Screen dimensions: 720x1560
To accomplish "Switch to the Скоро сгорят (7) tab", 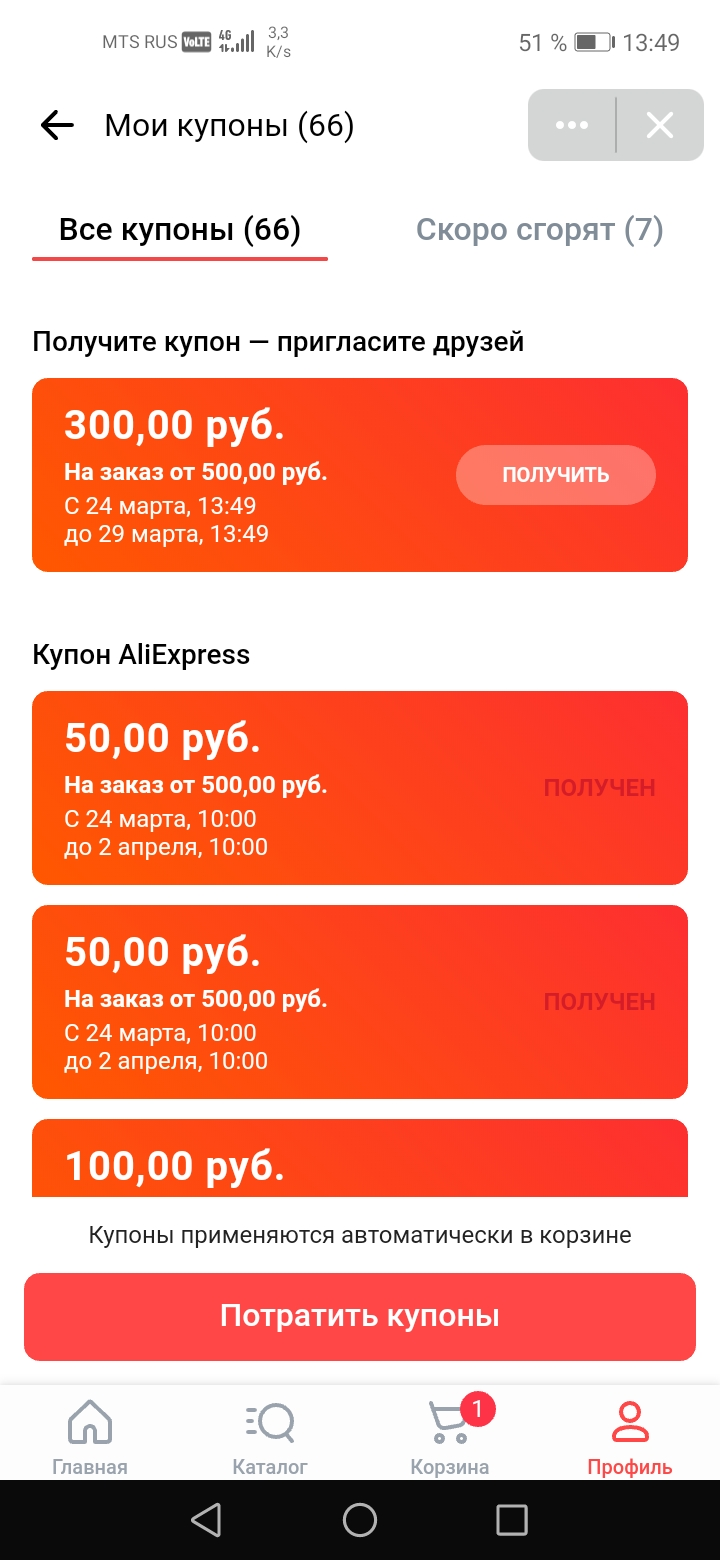I will pyautogui.click(x=539, y=230).
